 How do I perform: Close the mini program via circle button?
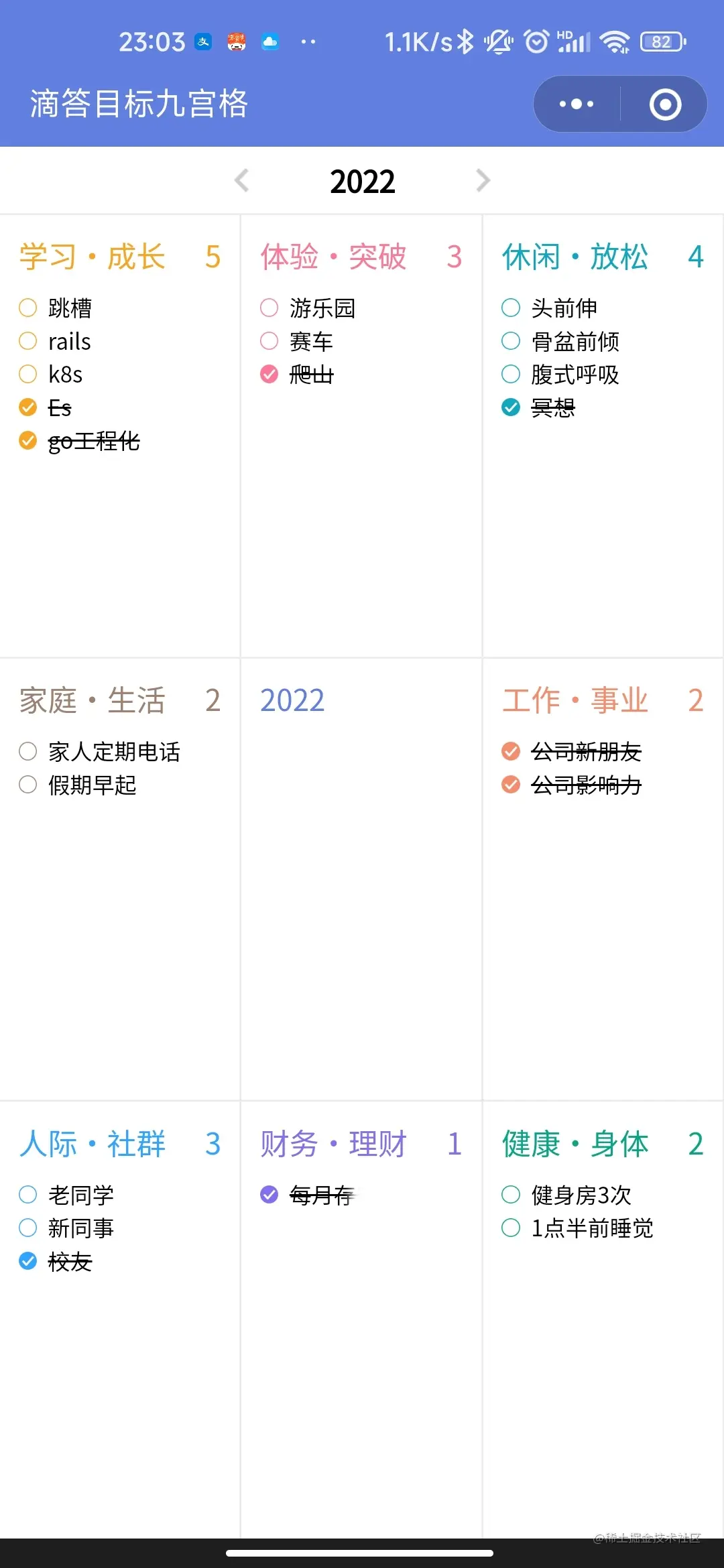coord(665,105)
